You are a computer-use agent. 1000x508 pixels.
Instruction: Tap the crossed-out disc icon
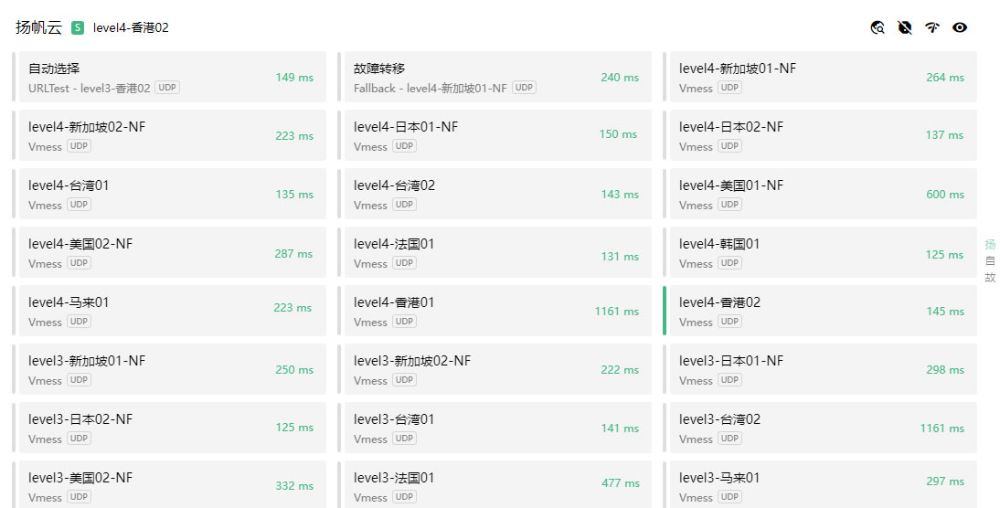click(906, 28)
